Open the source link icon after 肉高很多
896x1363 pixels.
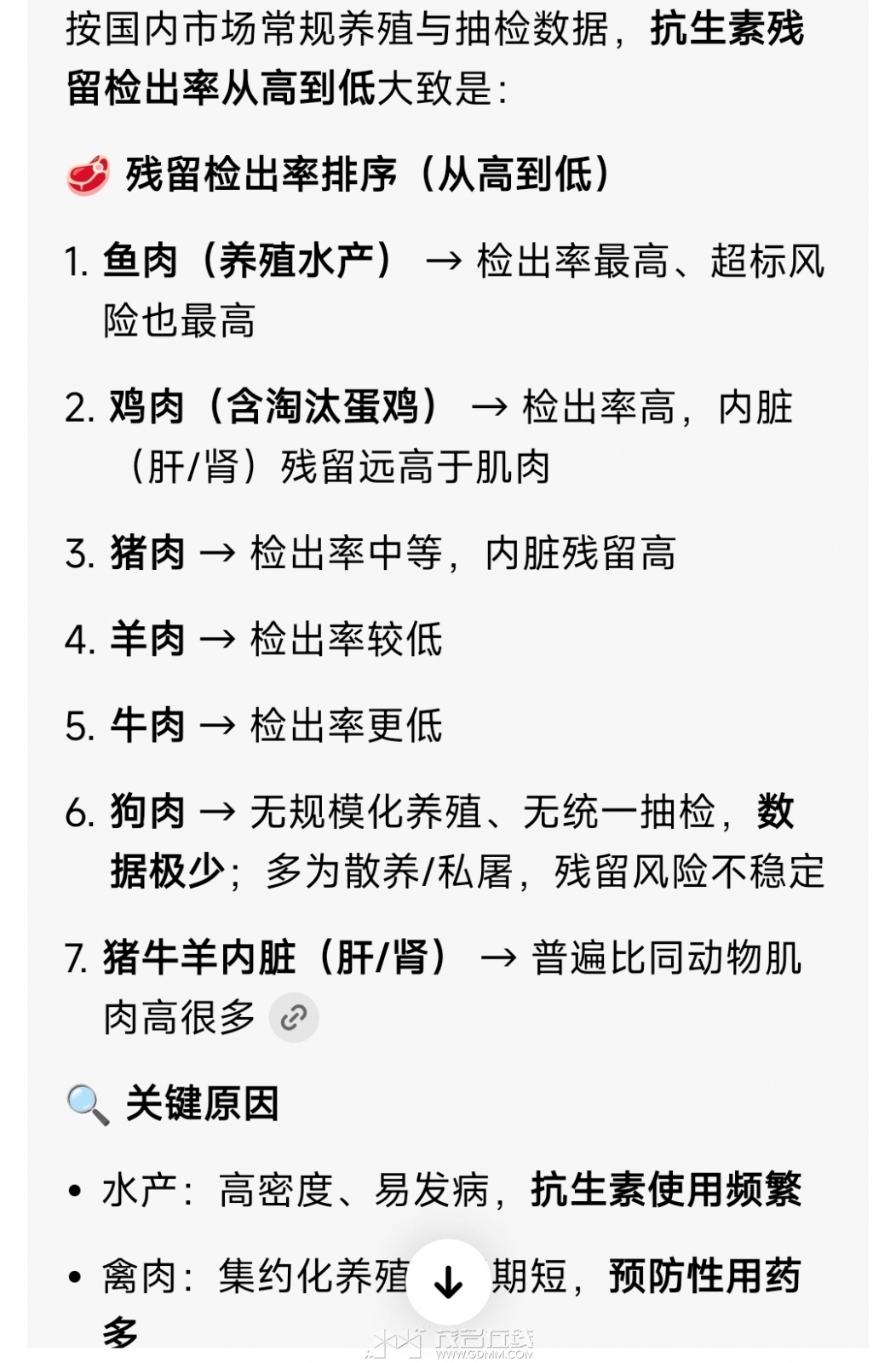[294, 1017]
